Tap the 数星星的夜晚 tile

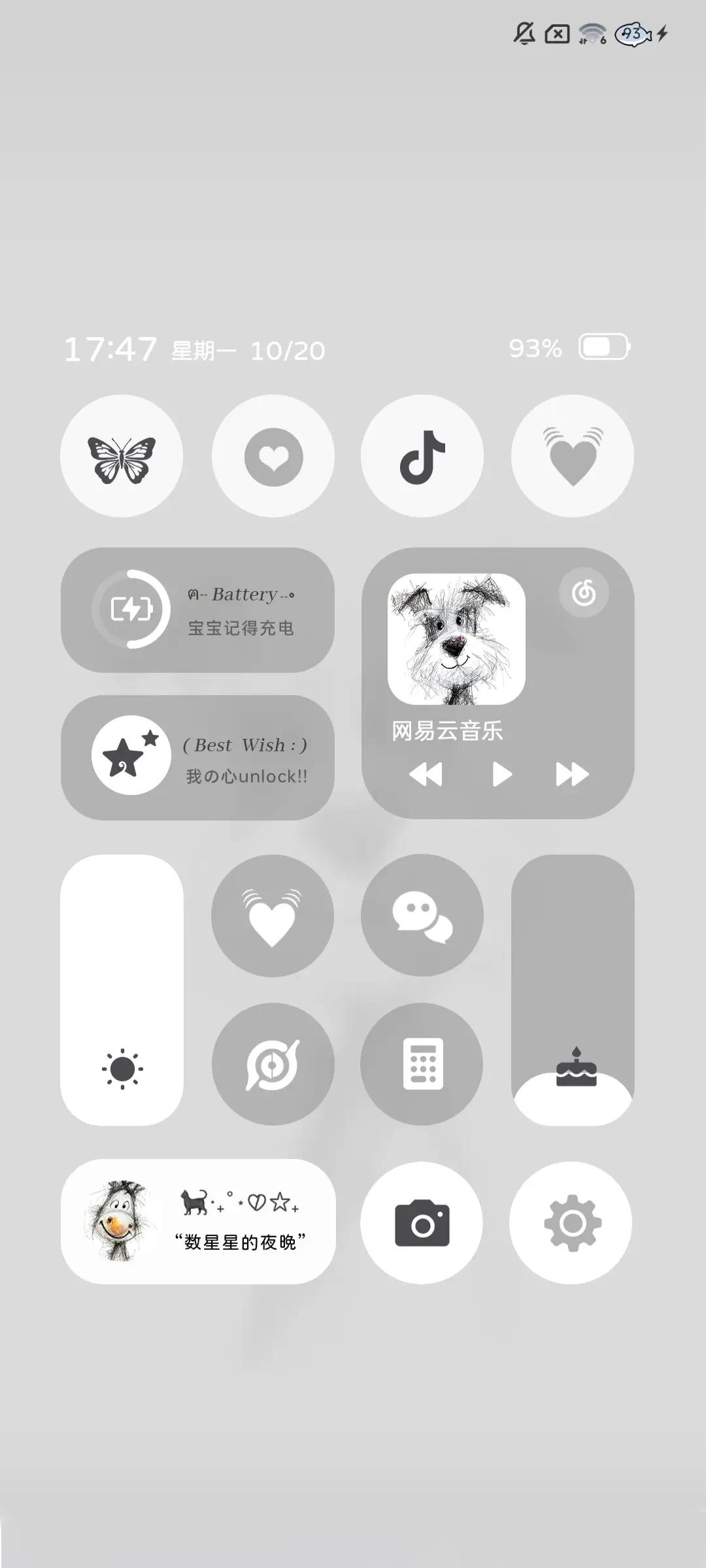(197, 1222)
